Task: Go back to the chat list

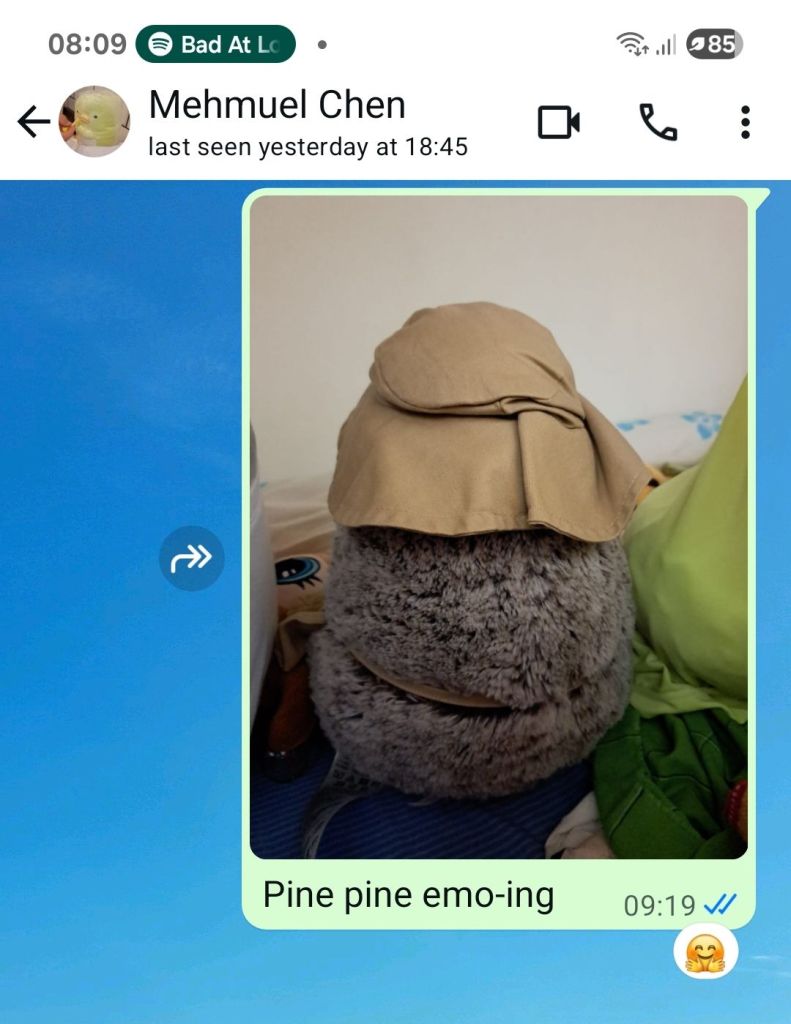Action: tap(33, 122)
